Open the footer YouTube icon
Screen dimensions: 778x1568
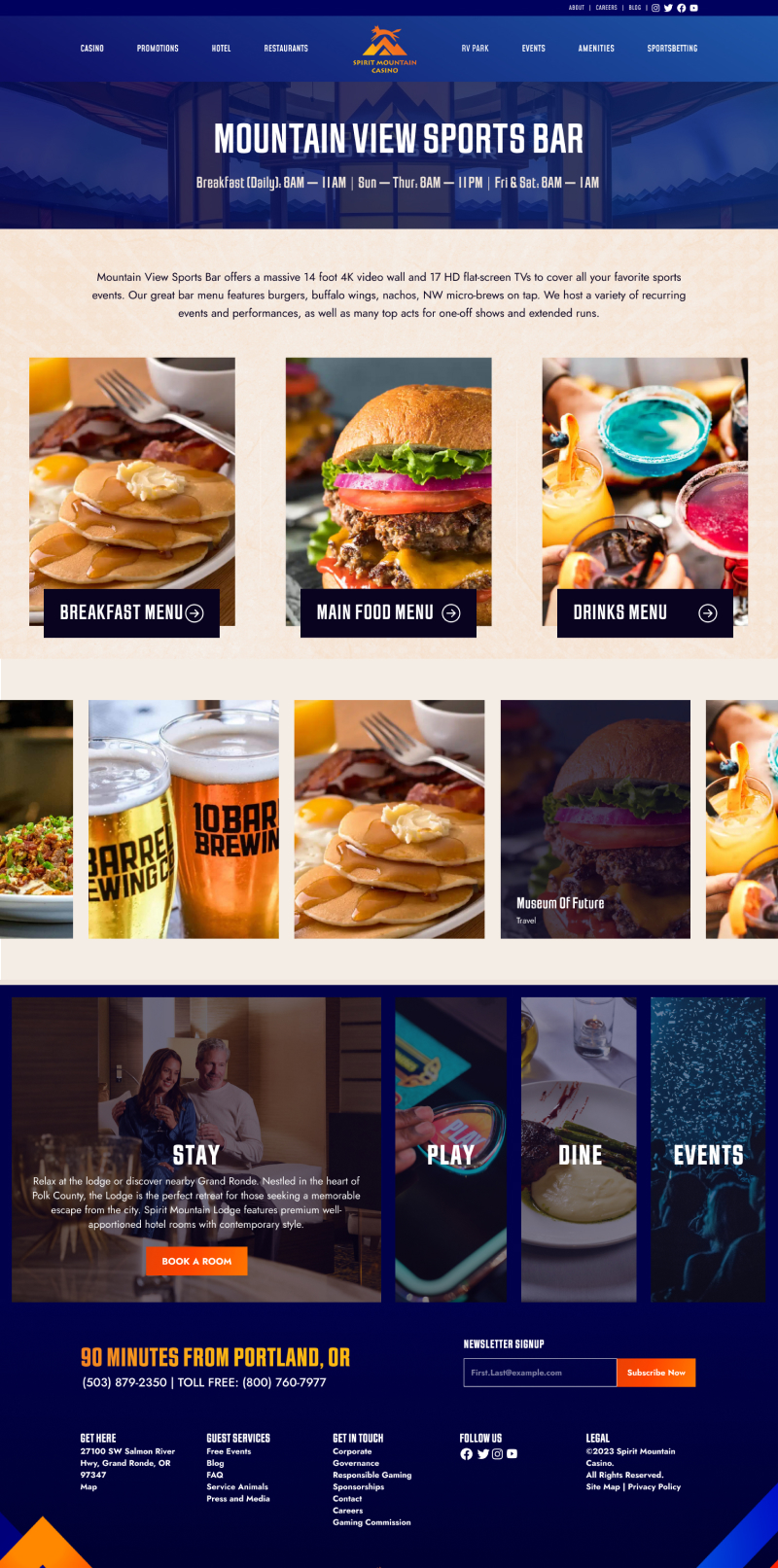pyautogui.click(x=512, y=1454)
